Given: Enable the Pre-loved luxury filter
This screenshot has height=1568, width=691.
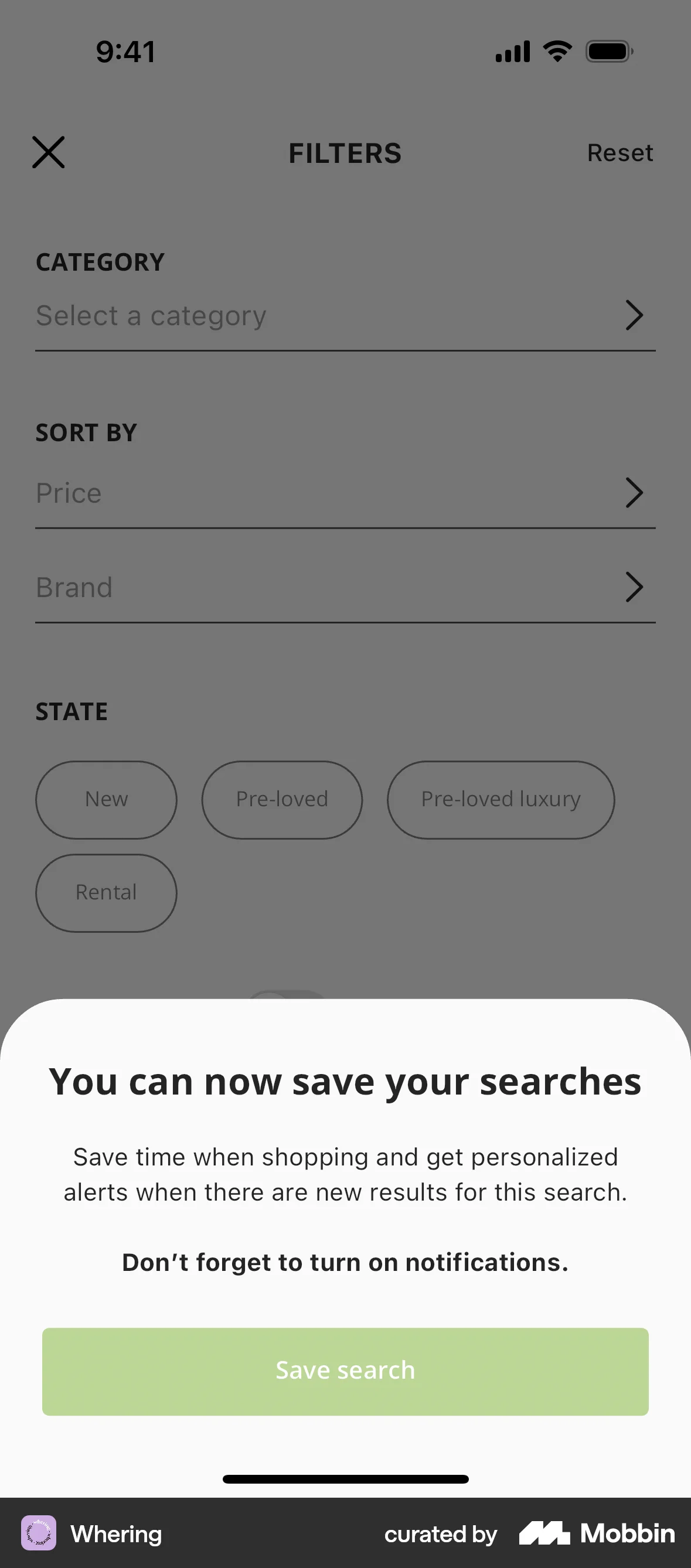Looking at the screenshot, I should pyautogui.click(x=501, y=799).
